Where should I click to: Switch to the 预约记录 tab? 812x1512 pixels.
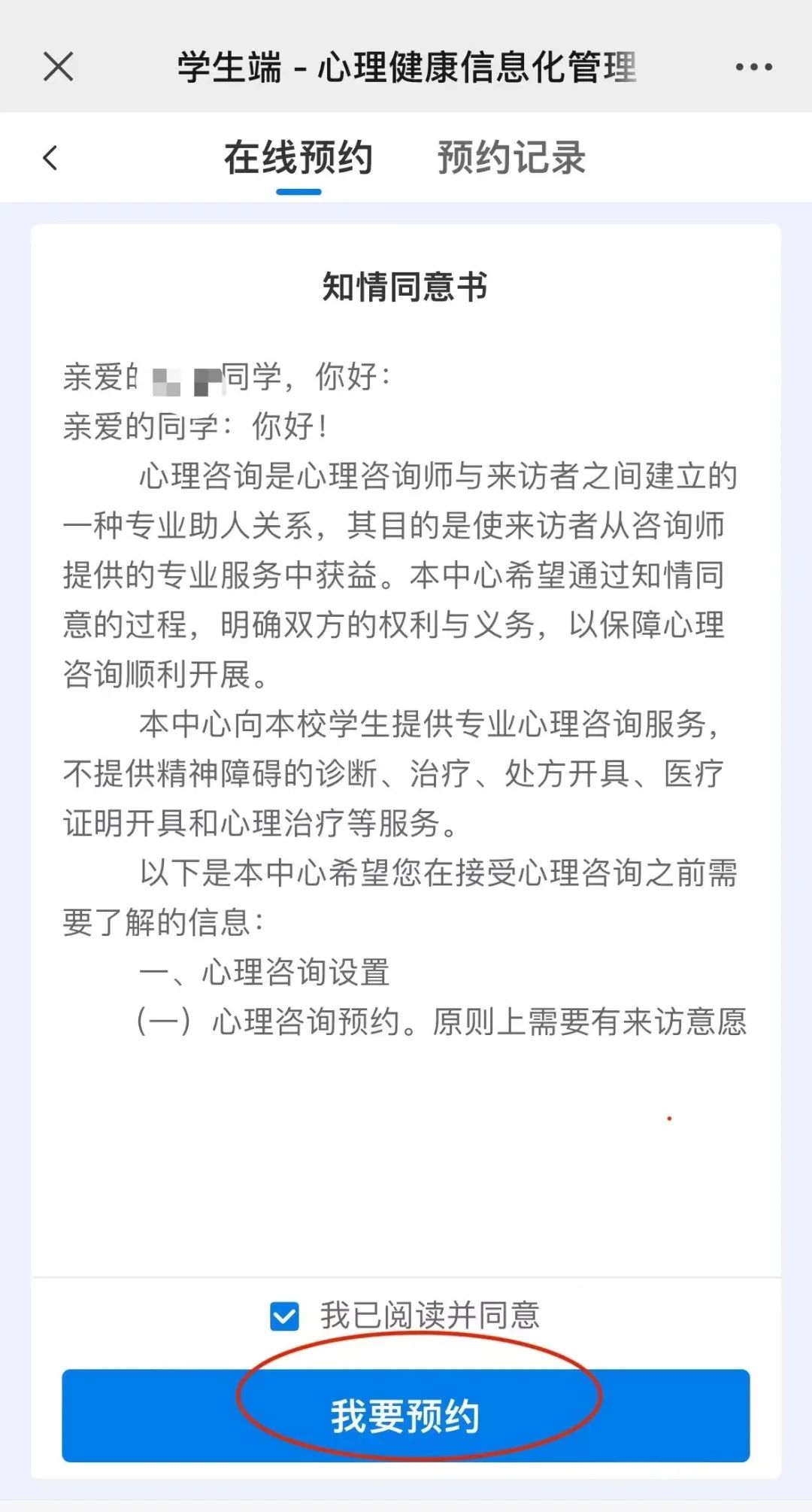point(511,158)
